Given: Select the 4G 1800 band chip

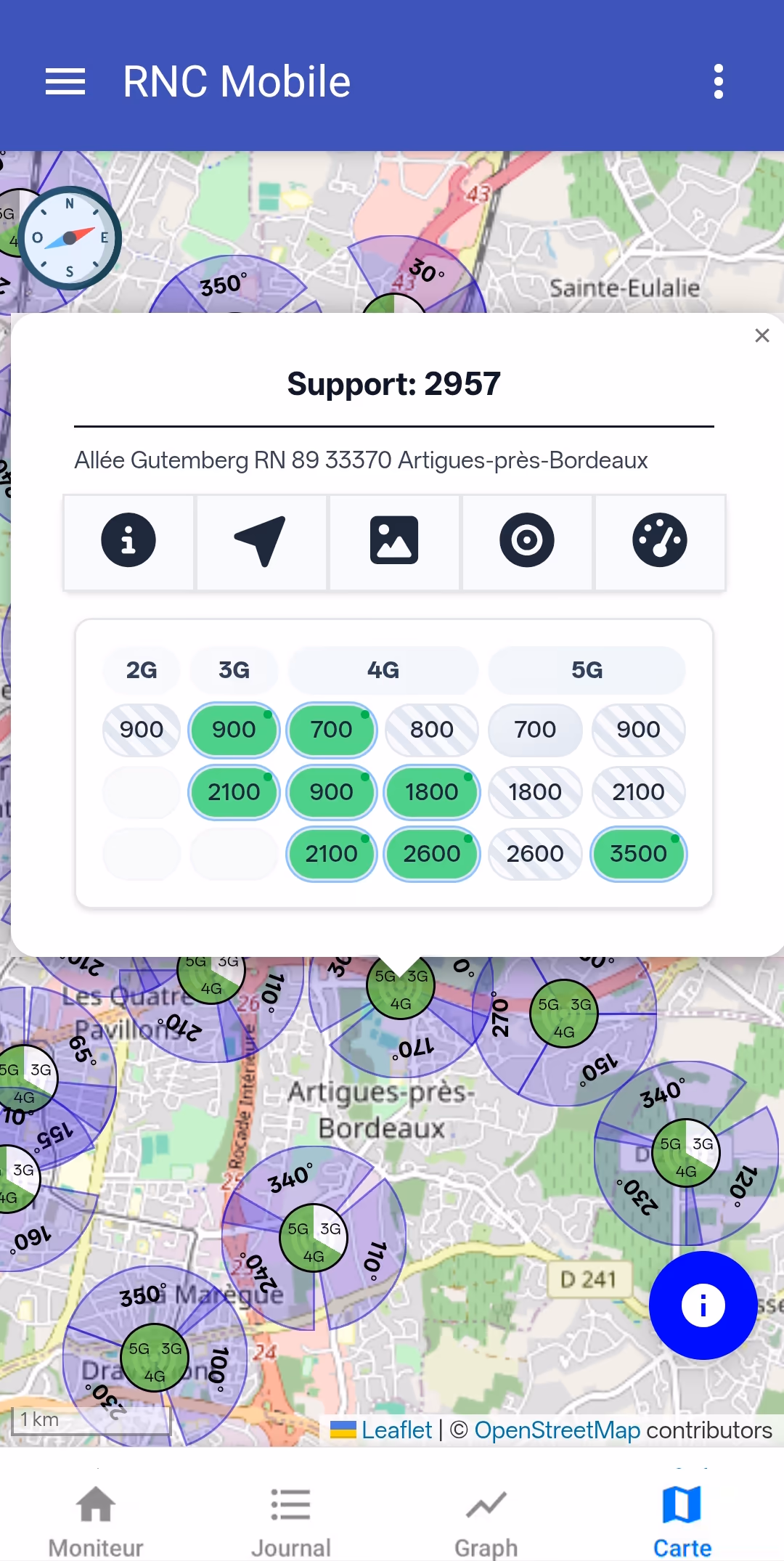Looking at the screenshot, I should tap(431, 792).
